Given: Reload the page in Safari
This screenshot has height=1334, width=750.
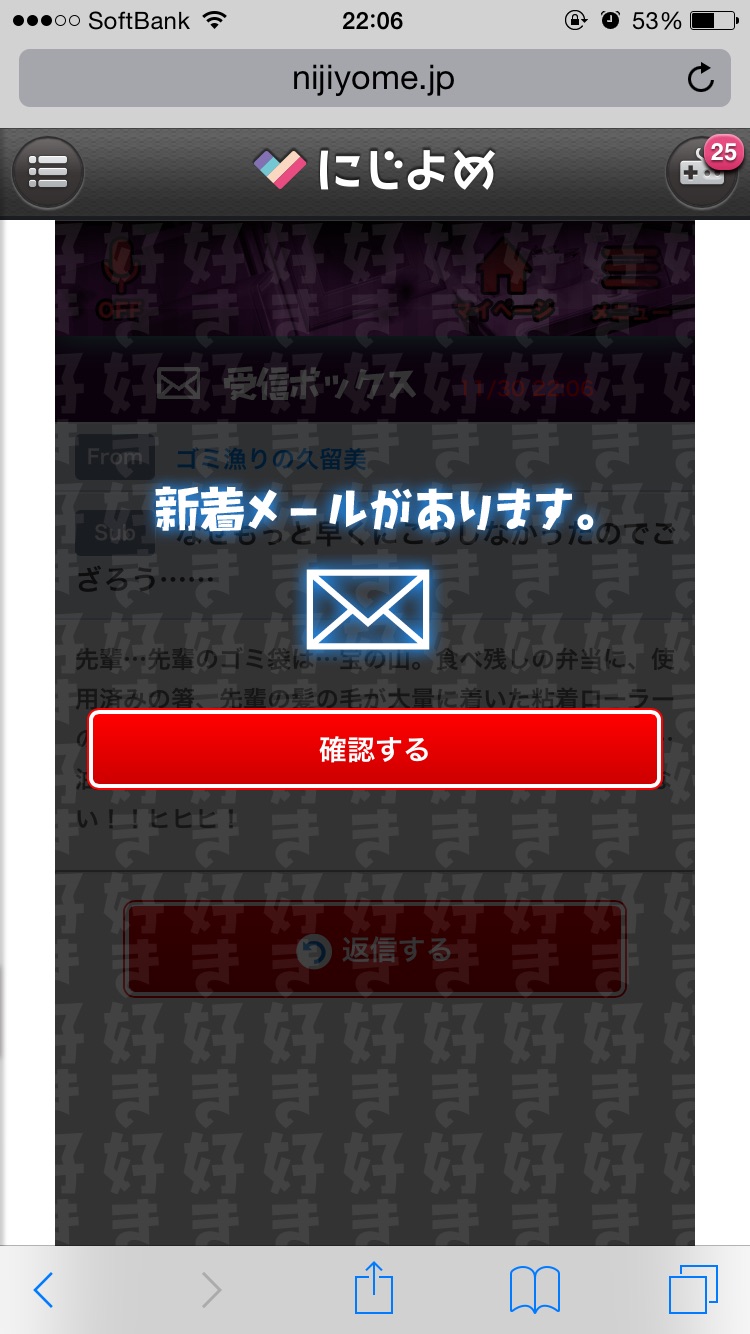Looking at the screenshot, I should 701,78.
